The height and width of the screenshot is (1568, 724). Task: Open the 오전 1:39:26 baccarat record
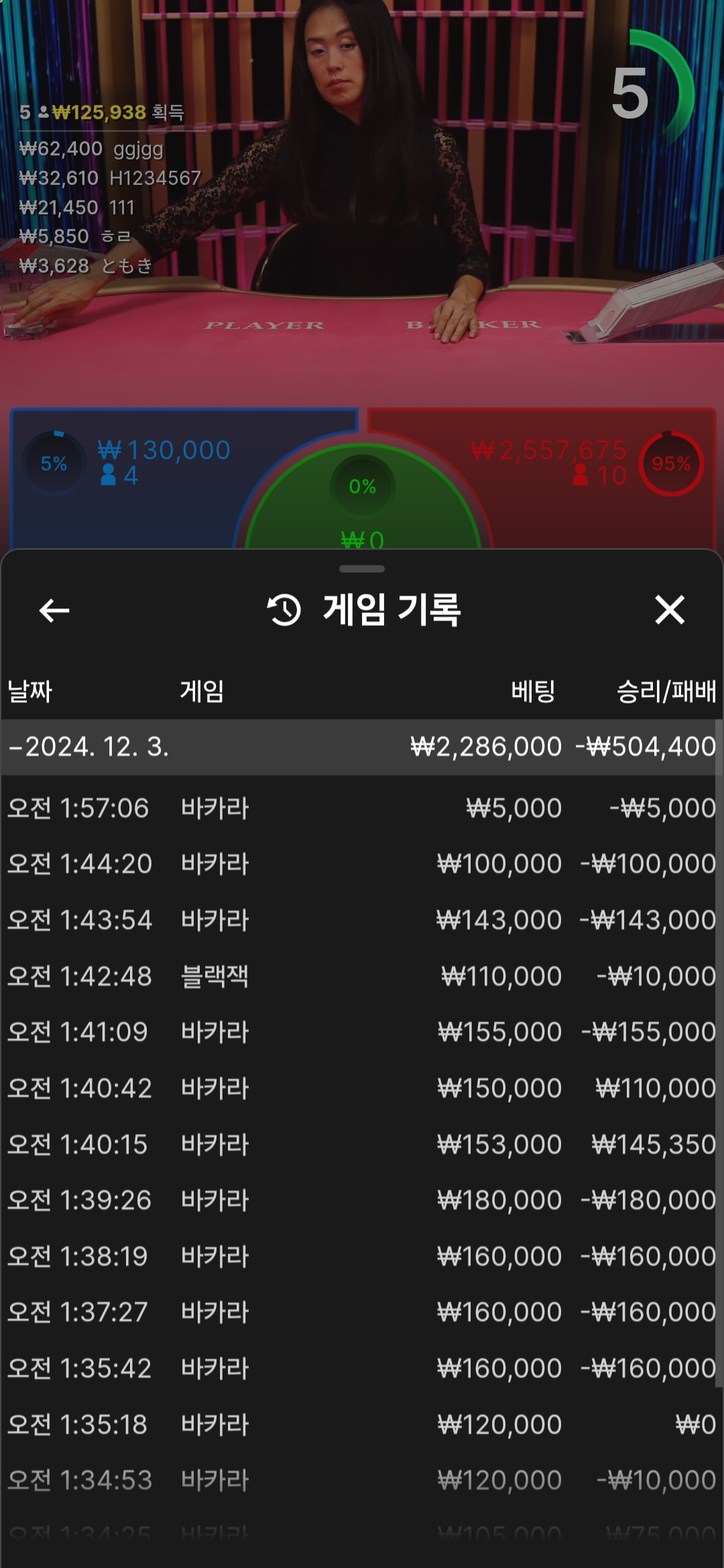coord(362,1200)
